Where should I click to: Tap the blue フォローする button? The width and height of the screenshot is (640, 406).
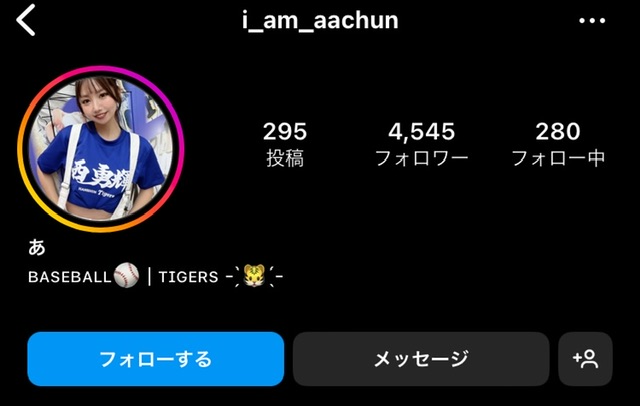coord(156,359)
